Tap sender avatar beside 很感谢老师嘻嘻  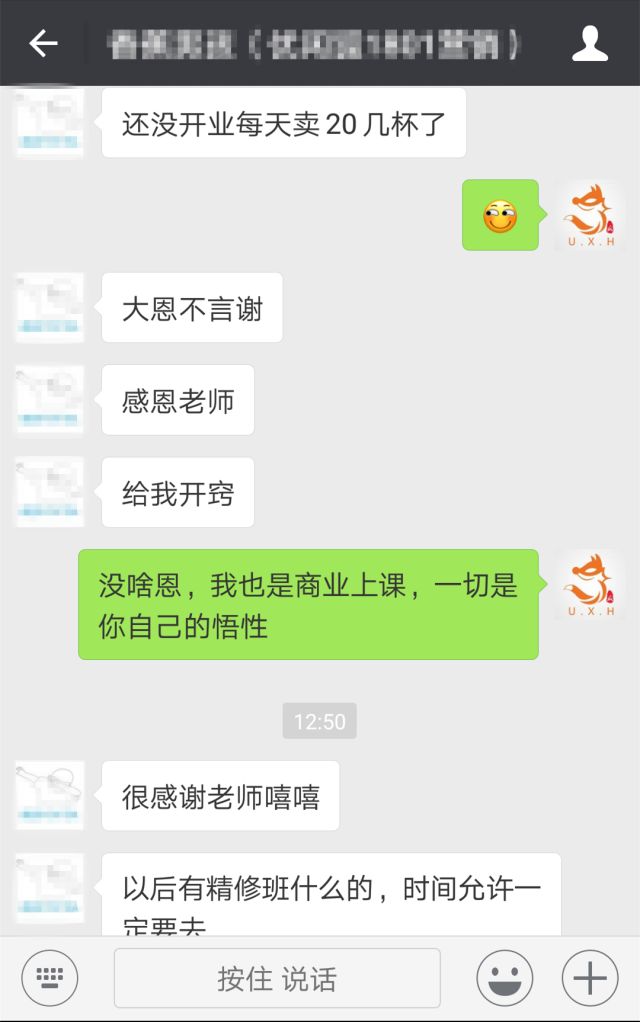(49, 795)
